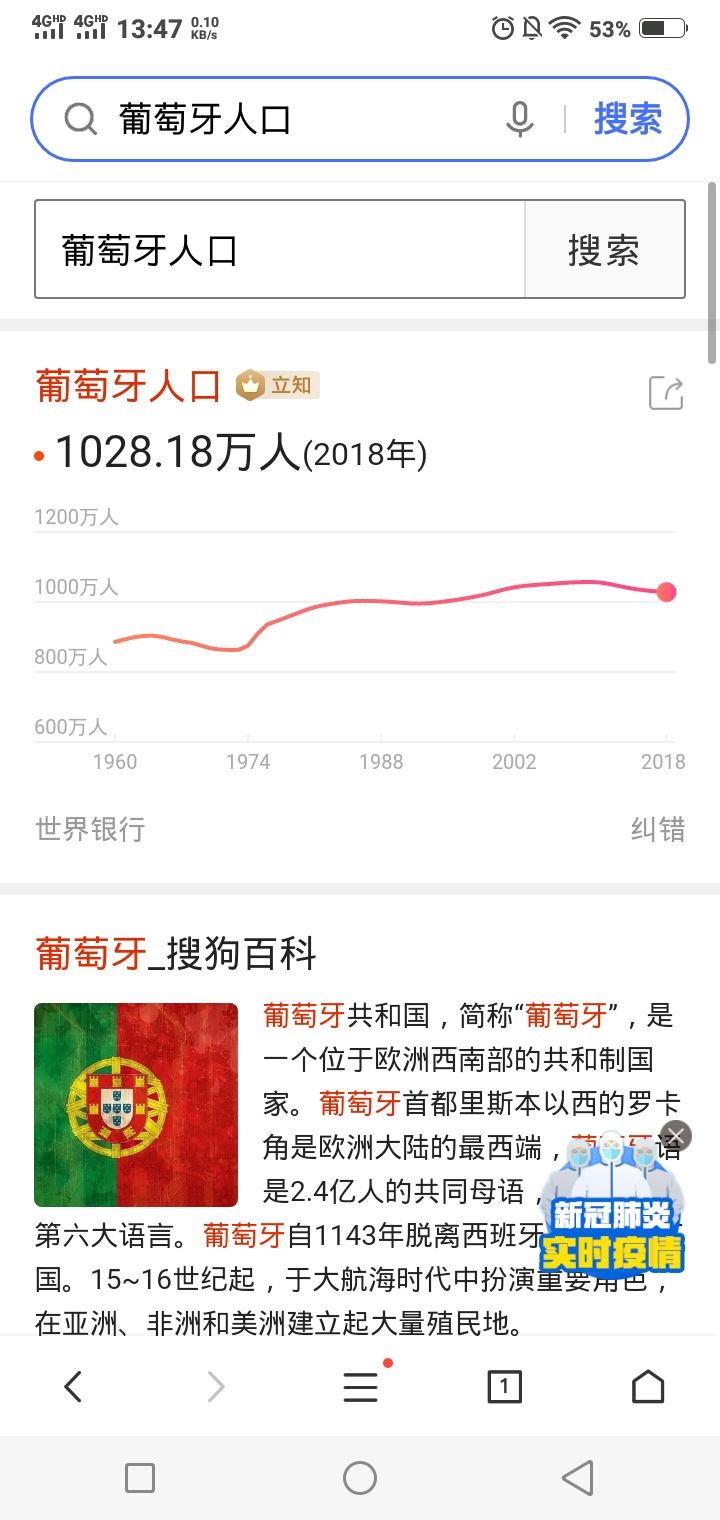Tap the system circle home button
720x1520 pixels.
[x=360, y=1478]
